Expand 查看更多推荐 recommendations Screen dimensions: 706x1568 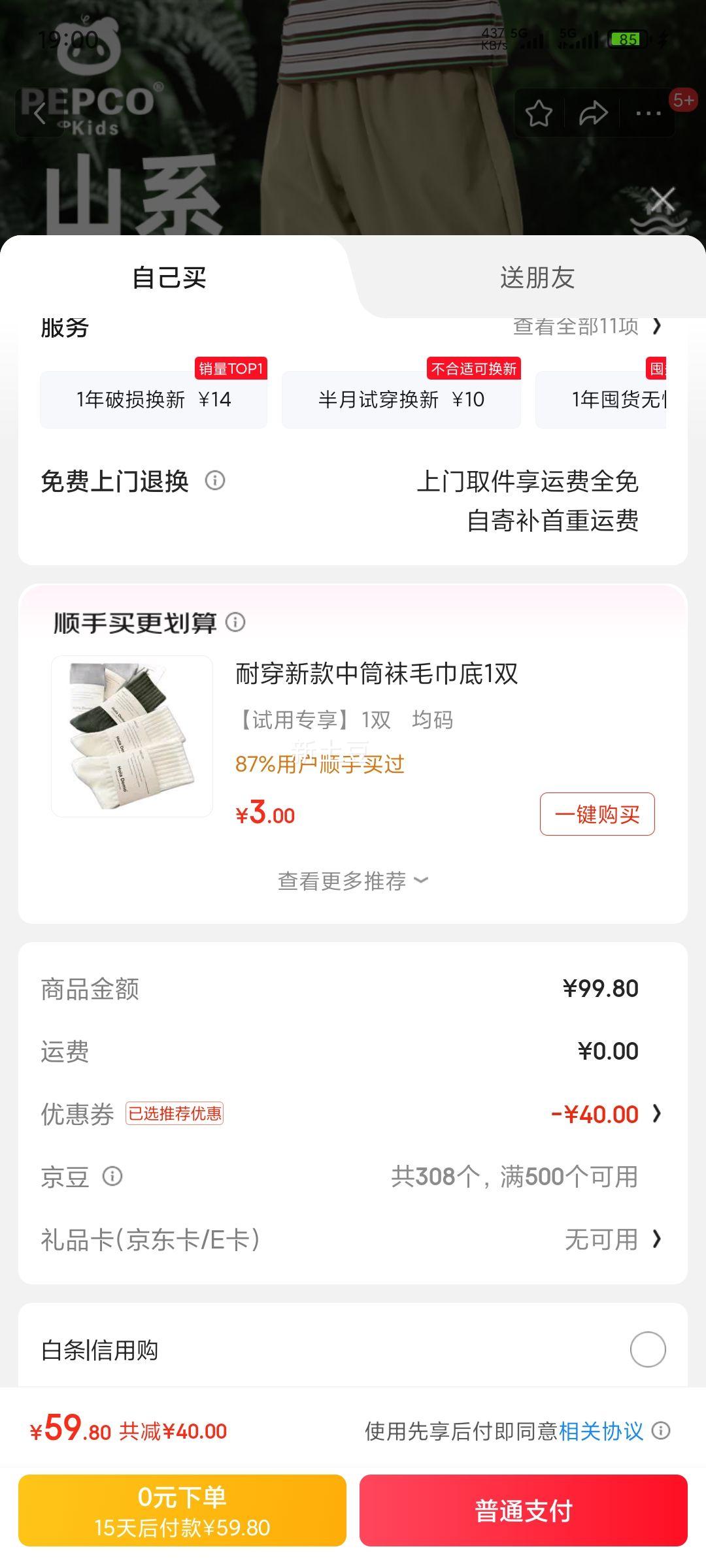353,881
